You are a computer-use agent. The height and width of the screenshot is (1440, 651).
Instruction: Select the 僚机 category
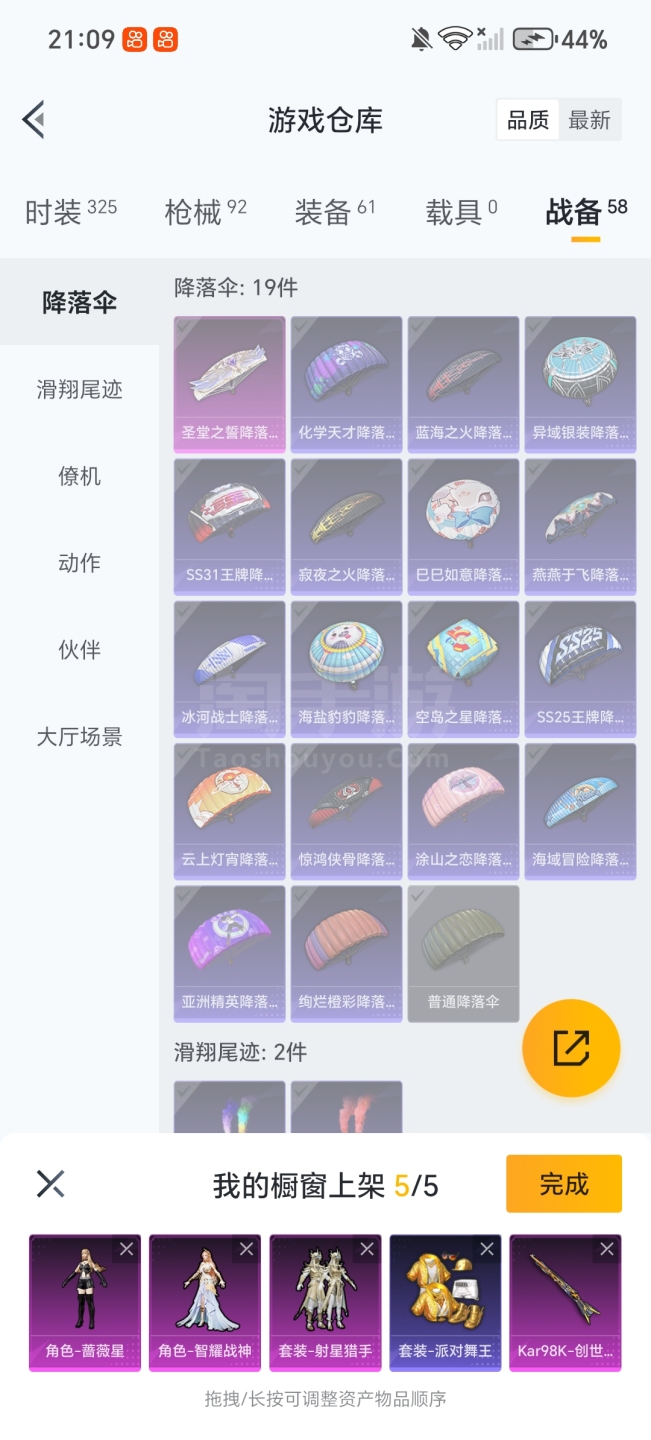80,476
